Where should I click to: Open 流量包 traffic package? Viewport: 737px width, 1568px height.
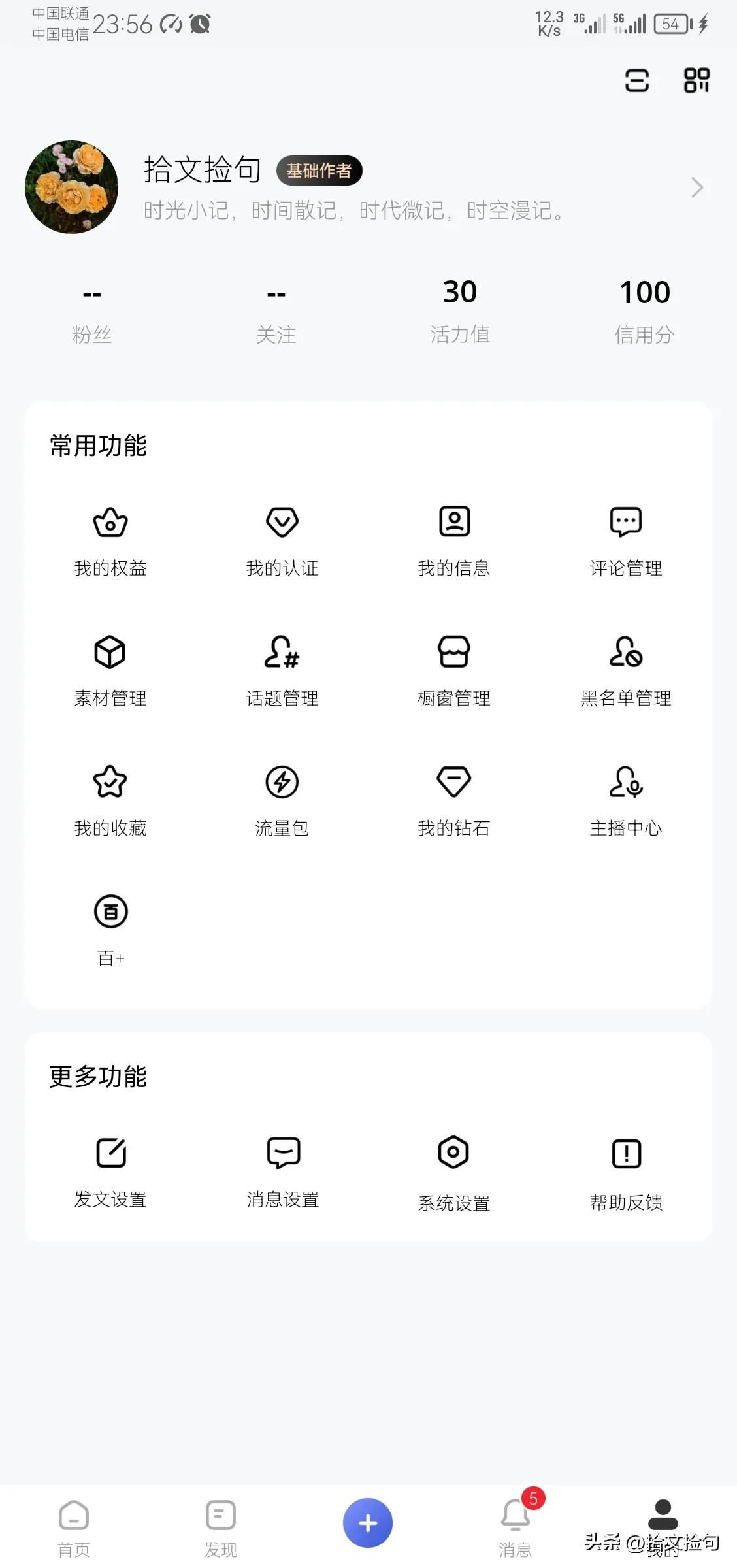pos(282,800)
